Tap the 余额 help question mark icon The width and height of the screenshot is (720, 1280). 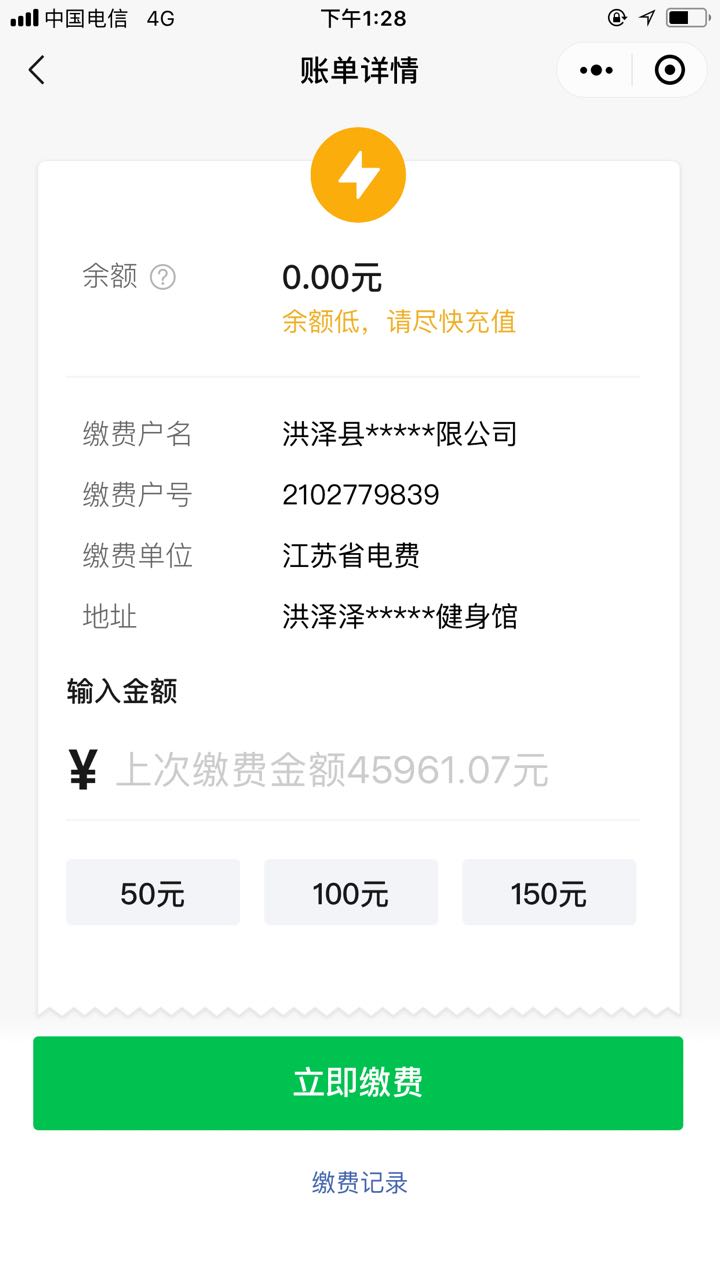point(163,277)
